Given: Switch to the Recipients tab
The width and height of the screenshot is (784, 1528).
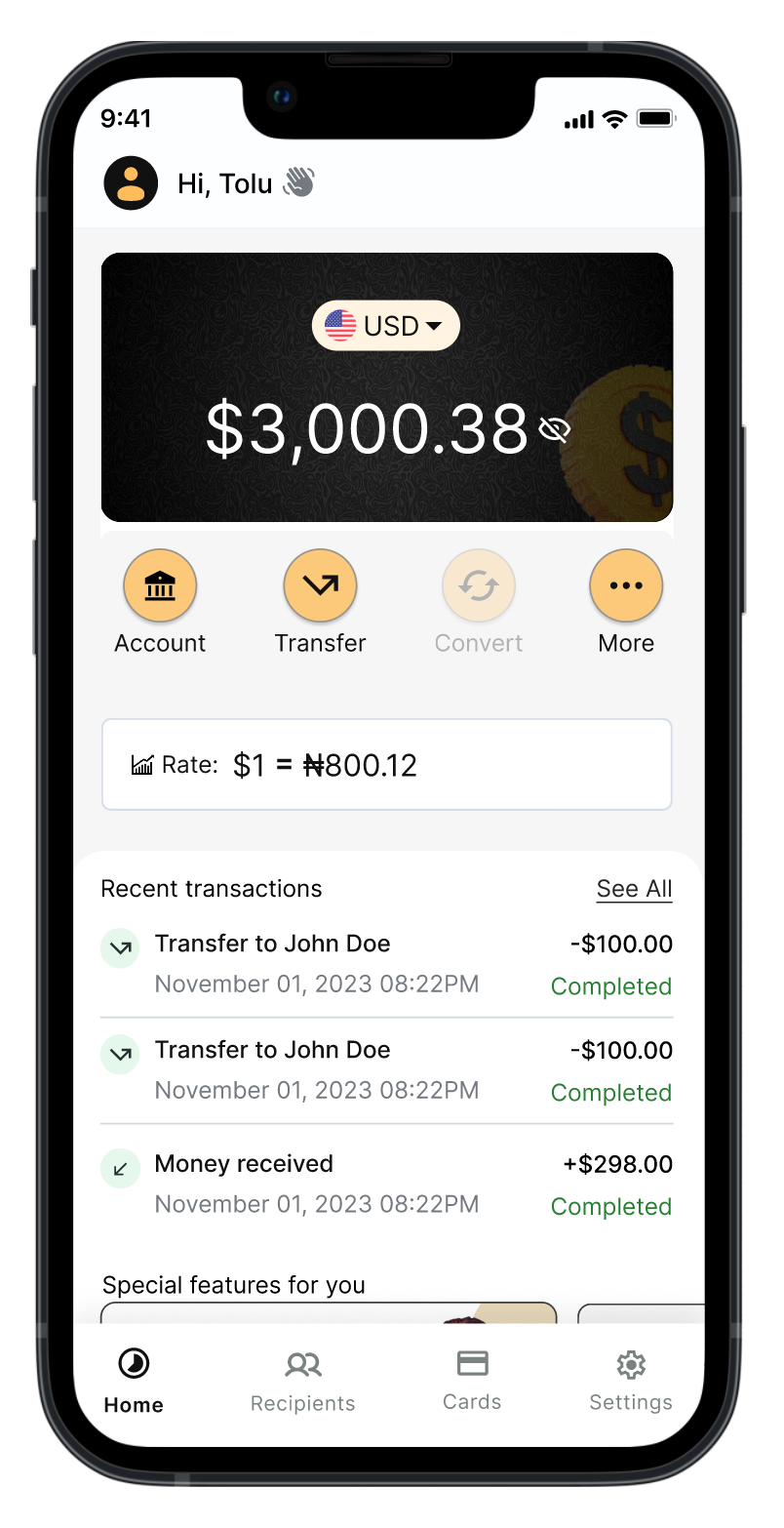Looking at the screenshot, I should (x=303, y=1381).
